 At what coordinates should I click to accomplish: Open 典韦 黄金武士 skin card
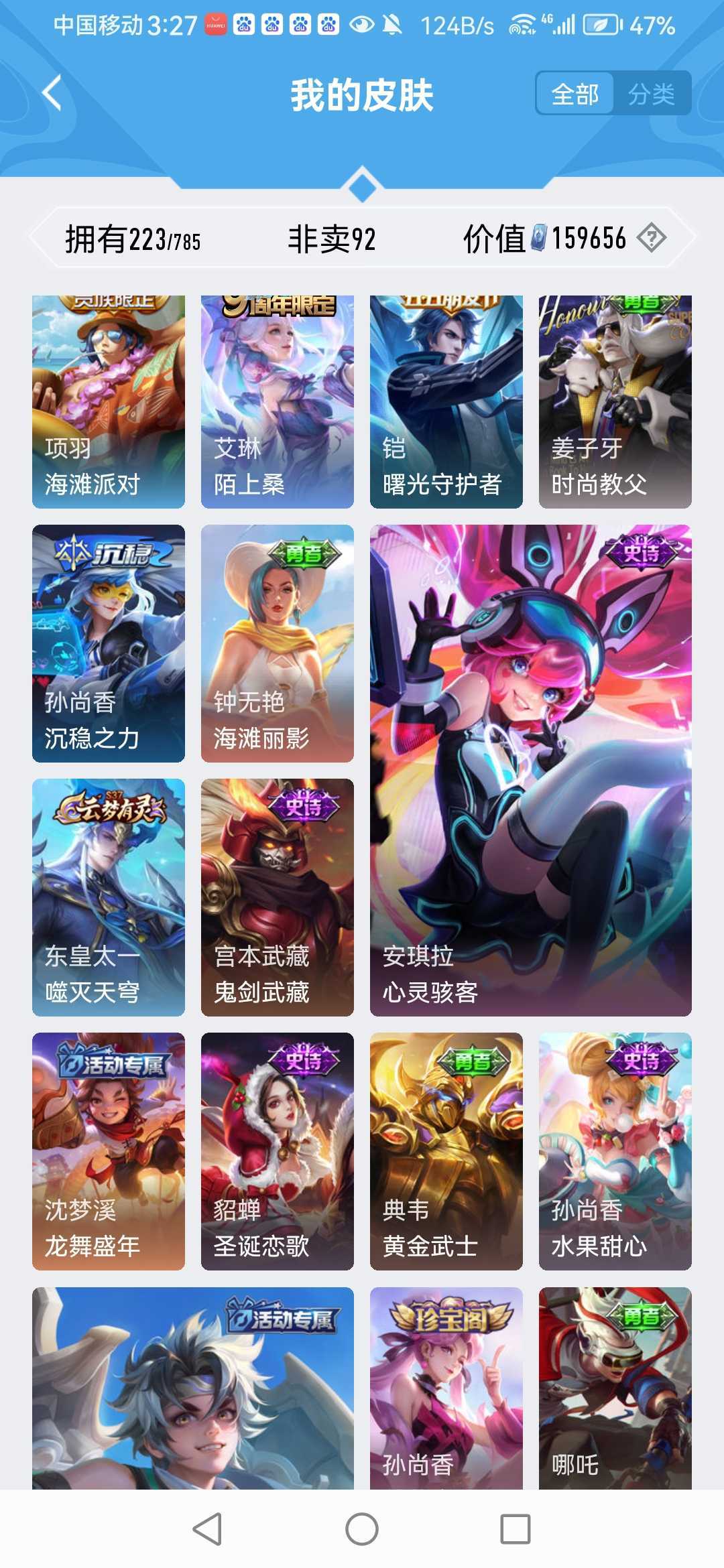click(x=446, y=1151)
